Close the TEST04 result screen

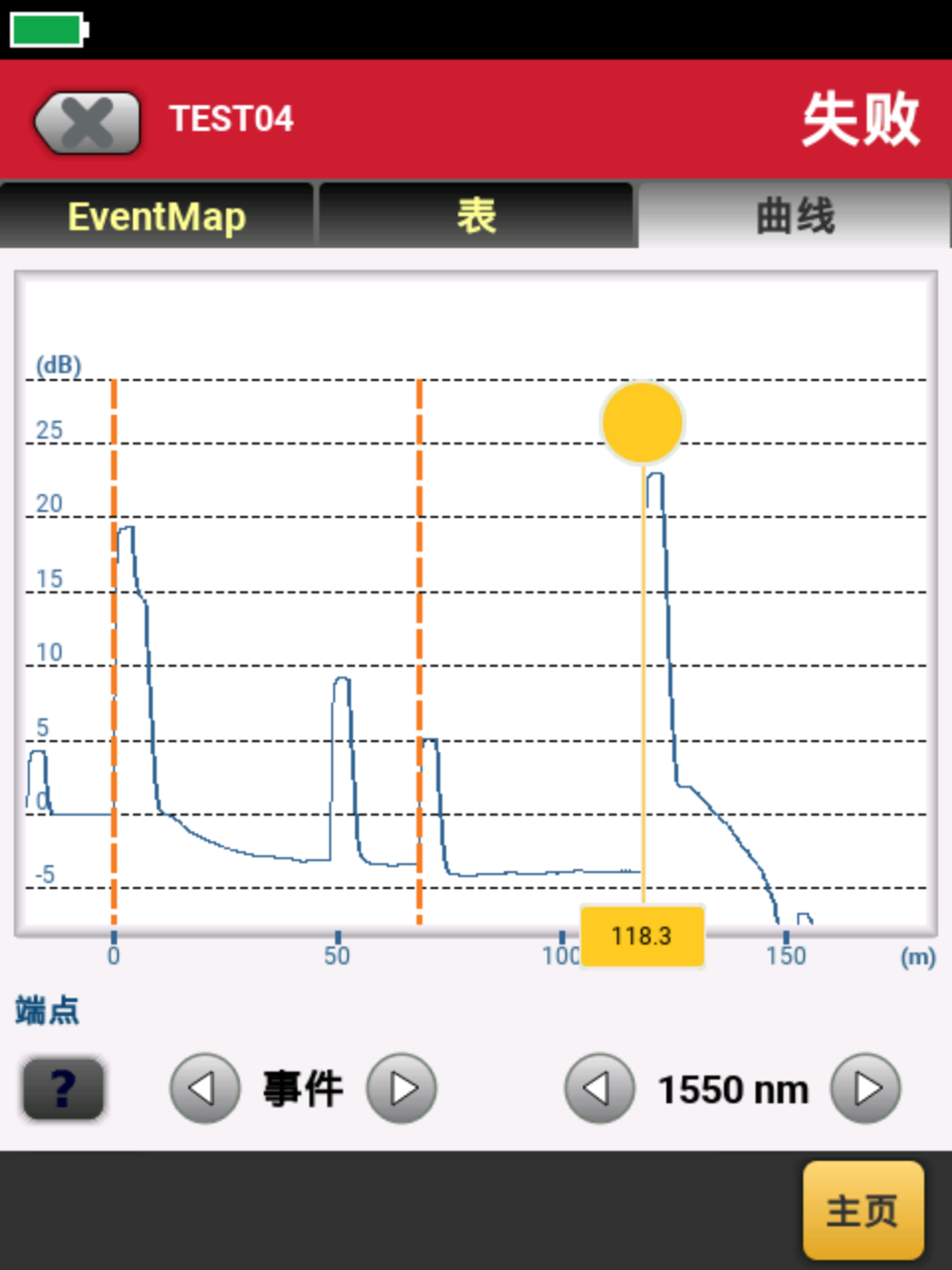coord(87,123)
